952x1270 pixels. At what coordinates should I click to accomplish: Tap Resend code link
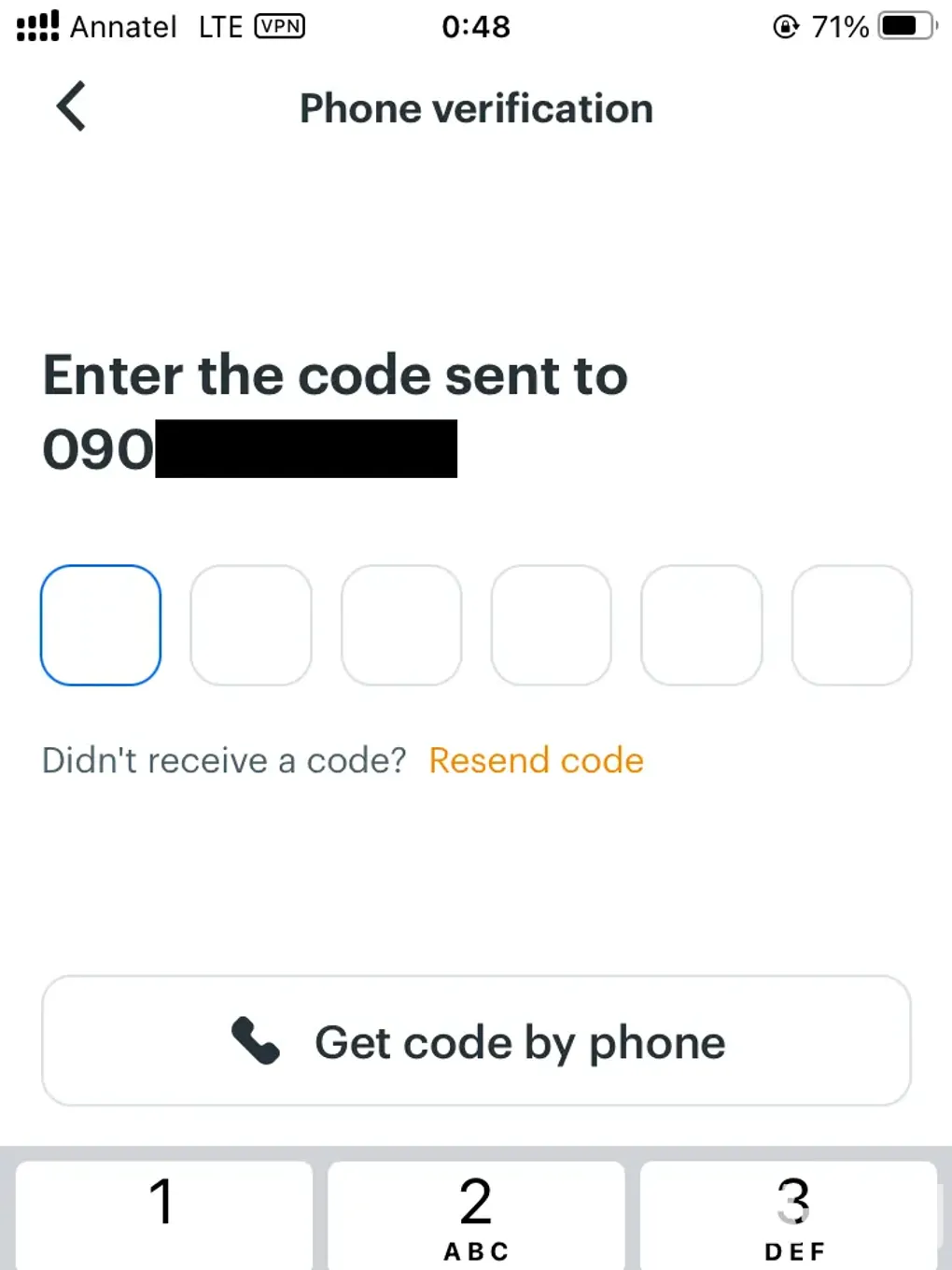coord(536,760)
